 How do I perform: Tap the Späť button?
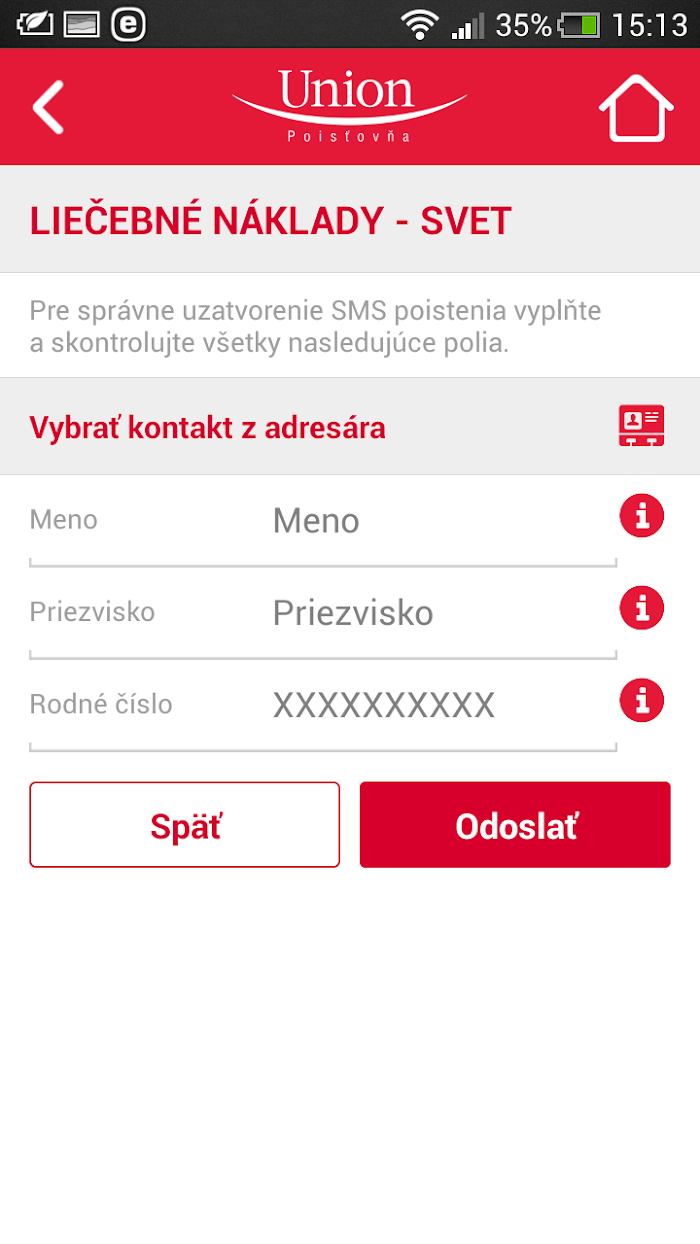[x=185, y=825]
